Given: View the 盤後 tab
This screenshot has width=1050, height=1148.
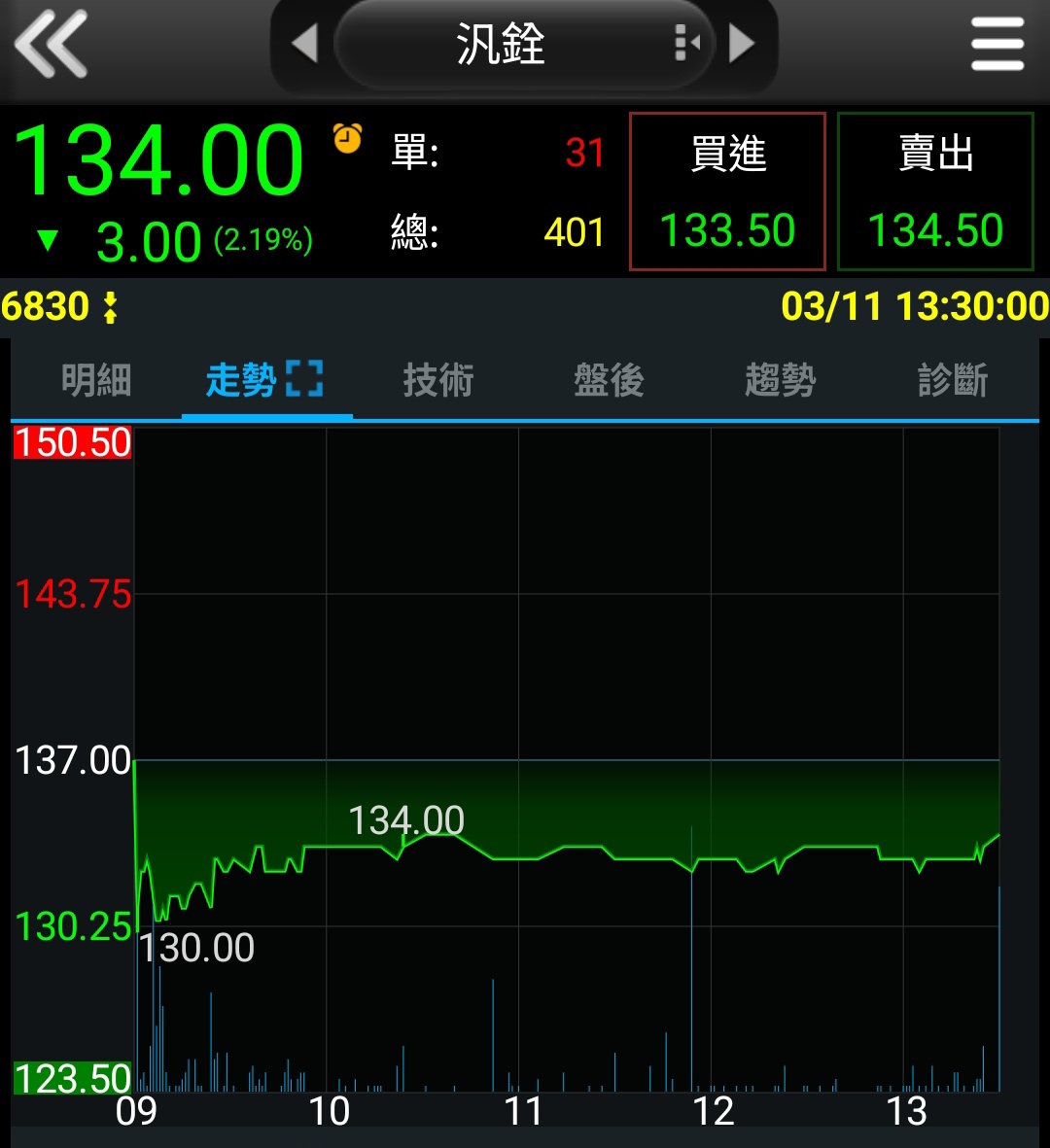Looking at the screenshot, I should [610, 380].
